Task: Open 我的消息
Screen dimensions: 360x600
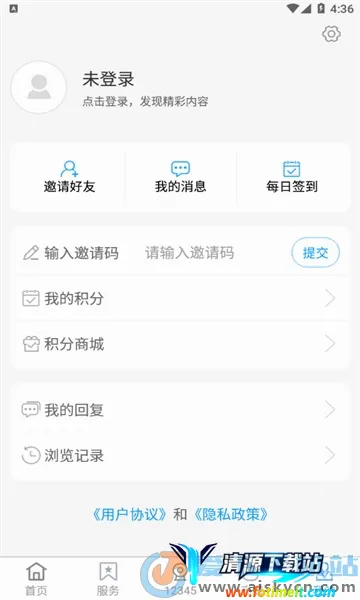Action: 180,176
